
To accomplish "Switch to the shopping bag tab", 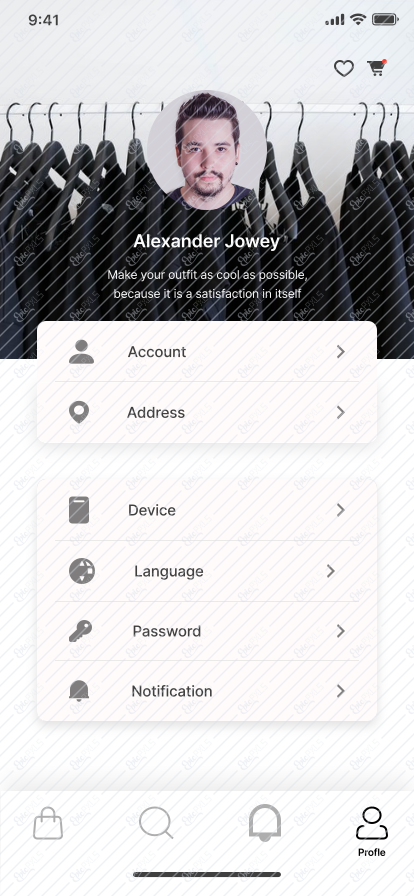I will coord(48,823).
